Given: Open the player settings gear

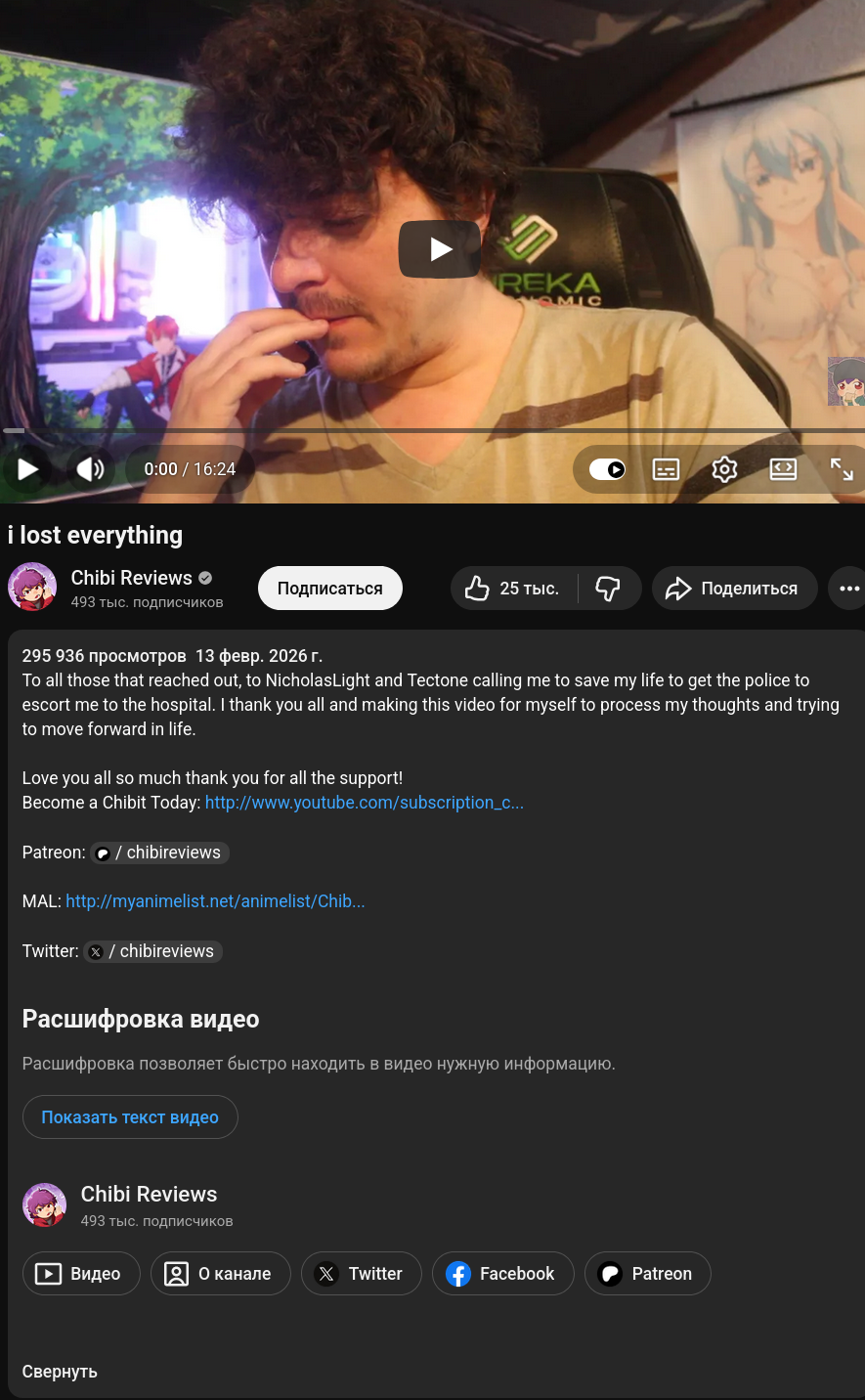Looking at the screenshot, I should [724, 469].
